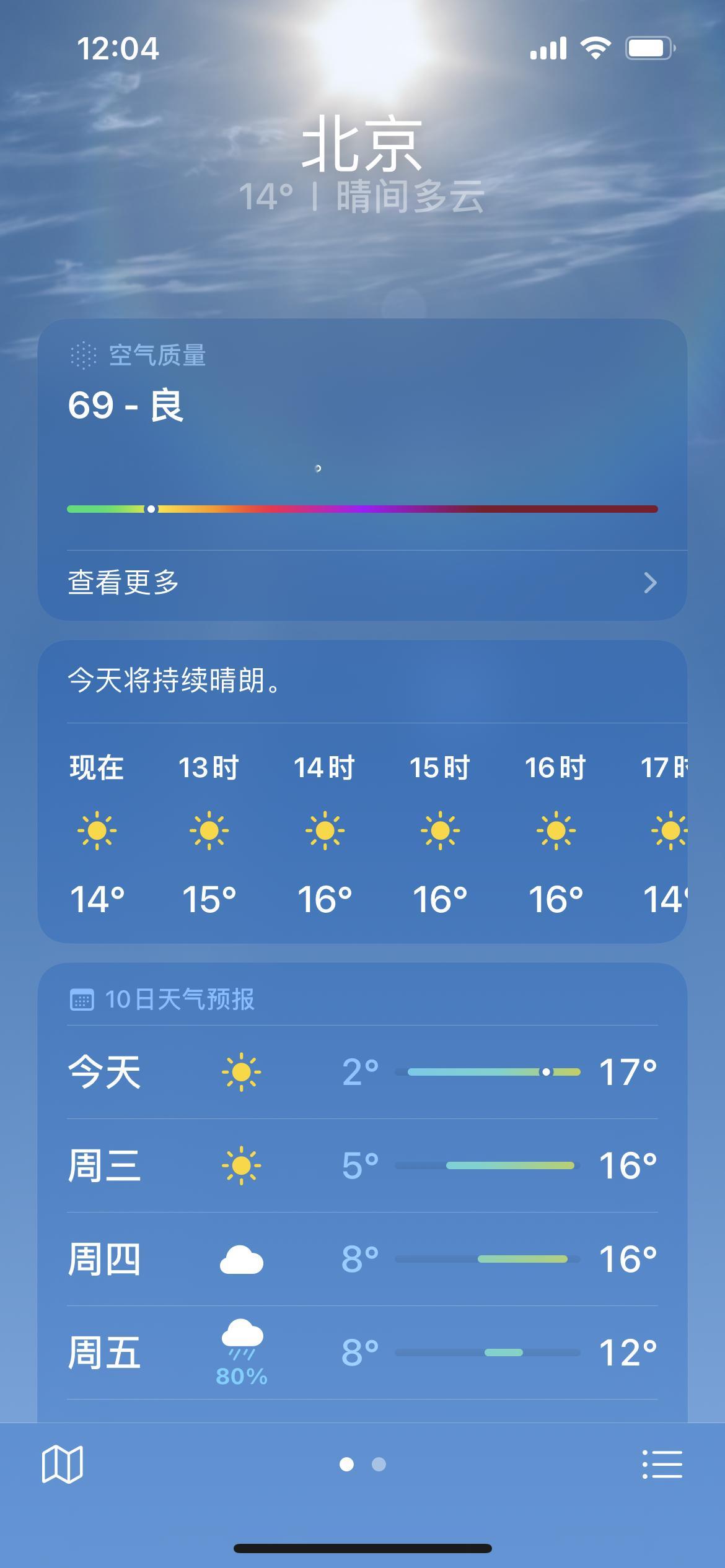Click the cloudy icon for 周四
Image resolution: width=725 pixels, height=1568 pixels.
(x=241, y=1260)
